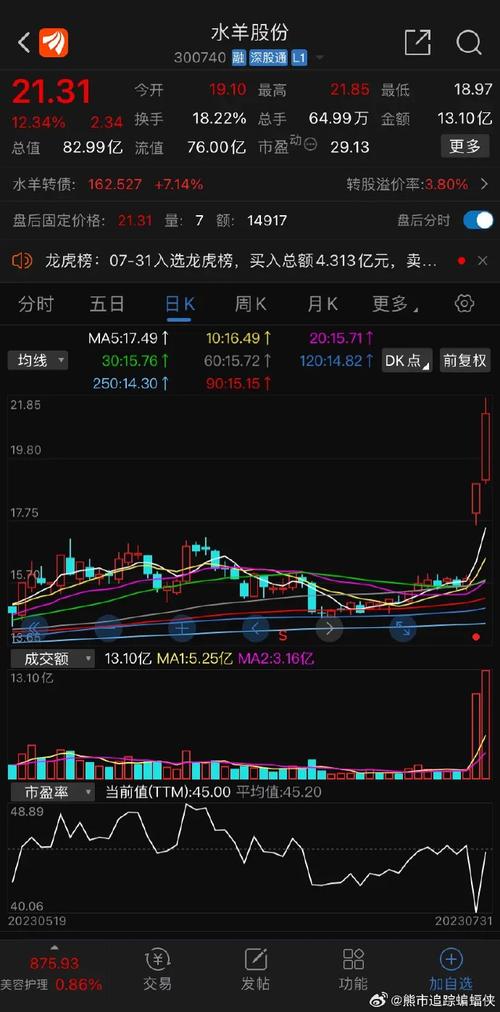Viewport: 500px width, 1012px height.
Task: Open the 水羊转债 convertible bond row
Action: point(250,184)
